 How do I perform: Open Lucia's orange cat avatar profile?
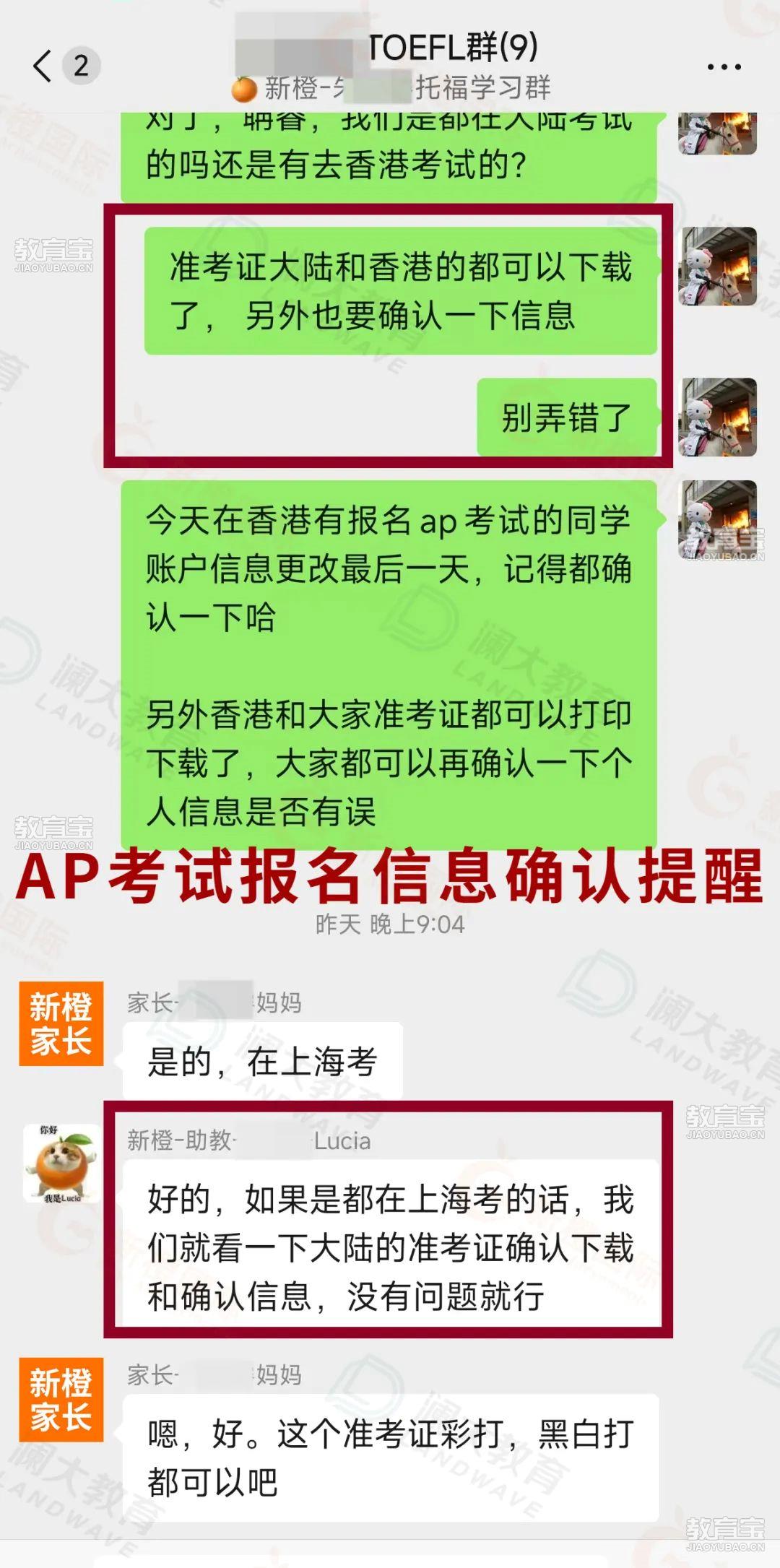point(61,1164)
